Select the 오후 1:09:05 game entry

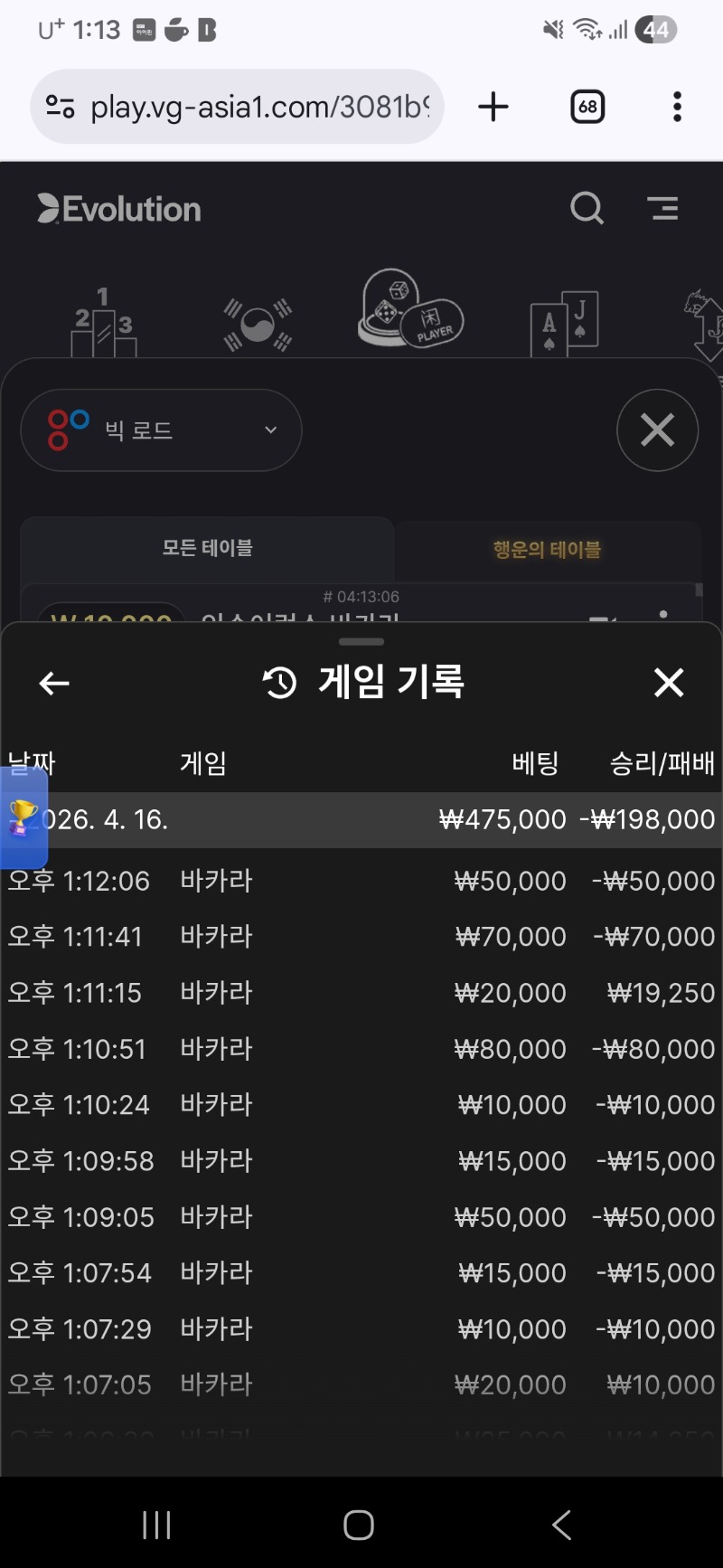[361, 1217]
